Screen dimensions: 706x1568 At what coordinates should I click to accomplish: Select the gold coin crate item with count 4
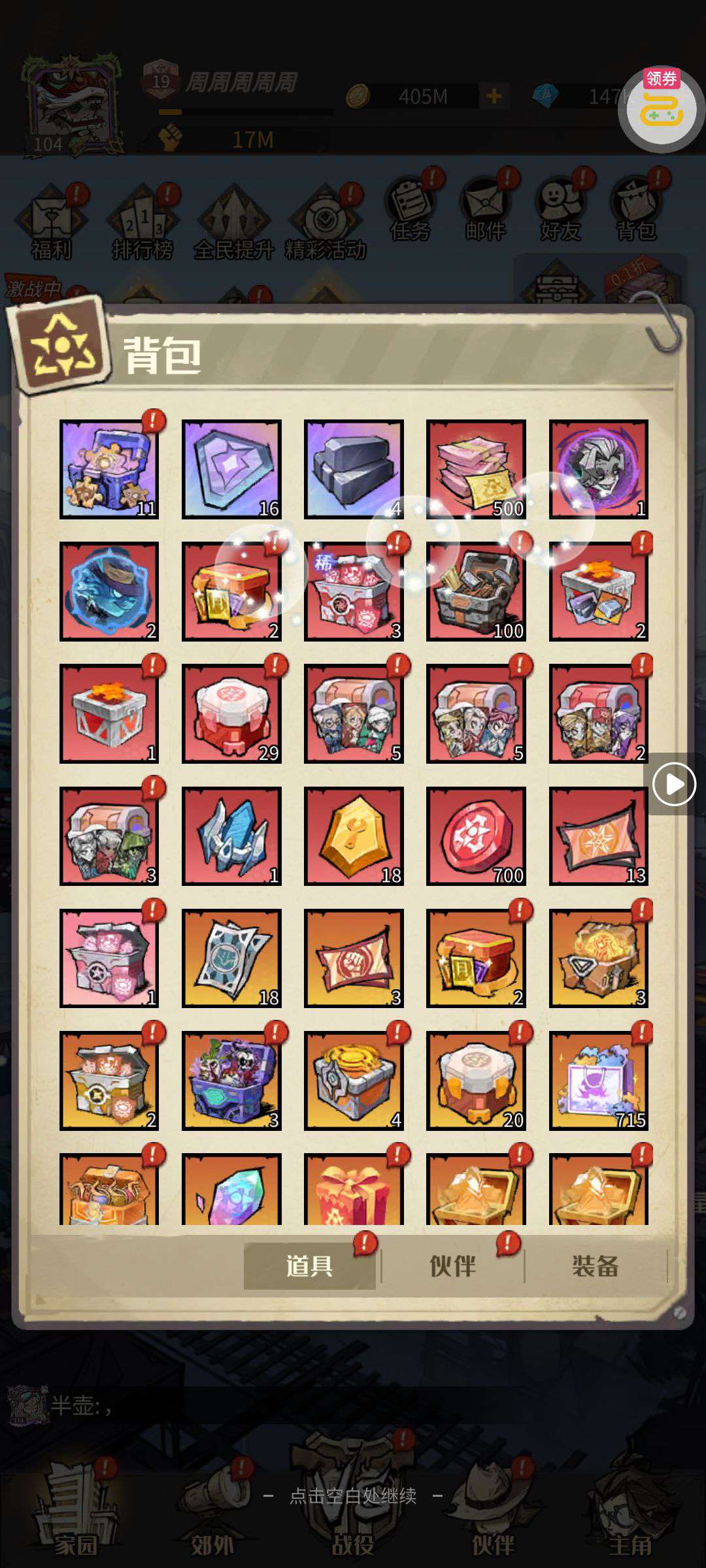coord(354,1081)
